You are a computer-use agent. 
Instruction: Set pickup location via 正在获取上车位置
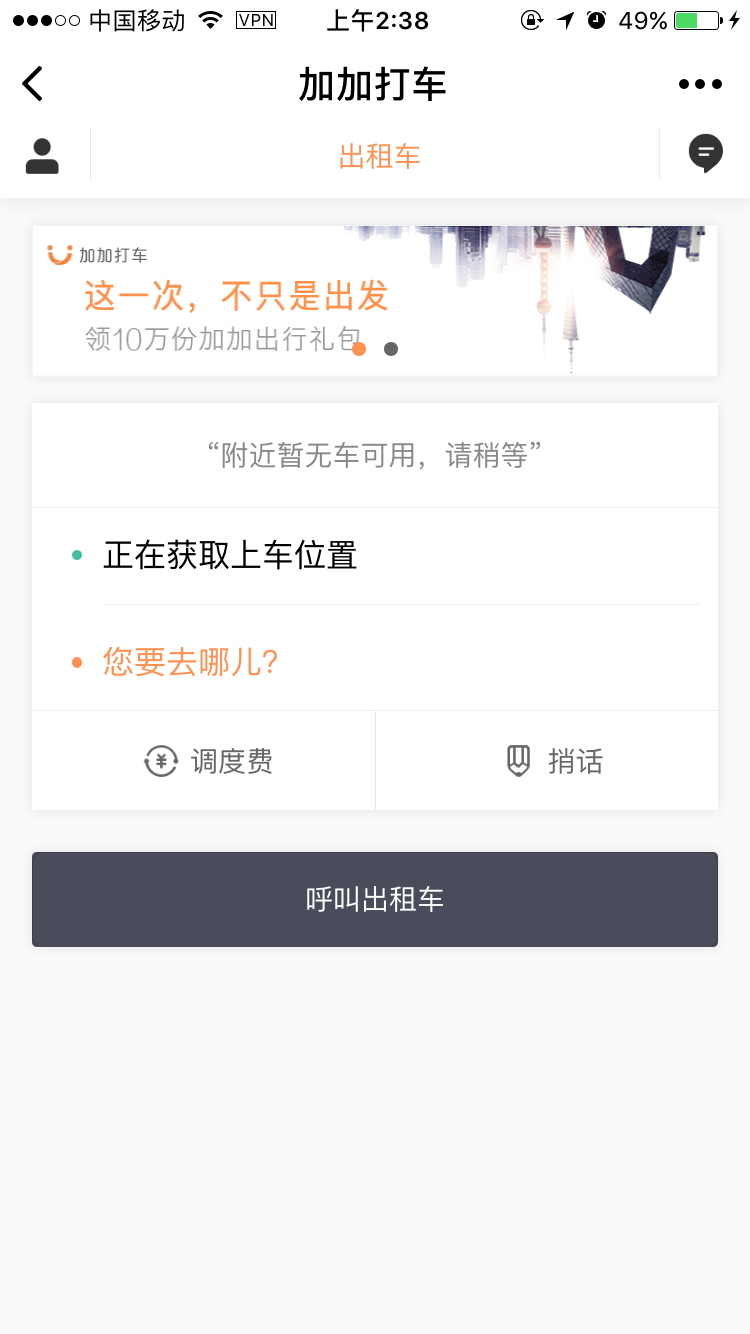click(x=375, y=556)
